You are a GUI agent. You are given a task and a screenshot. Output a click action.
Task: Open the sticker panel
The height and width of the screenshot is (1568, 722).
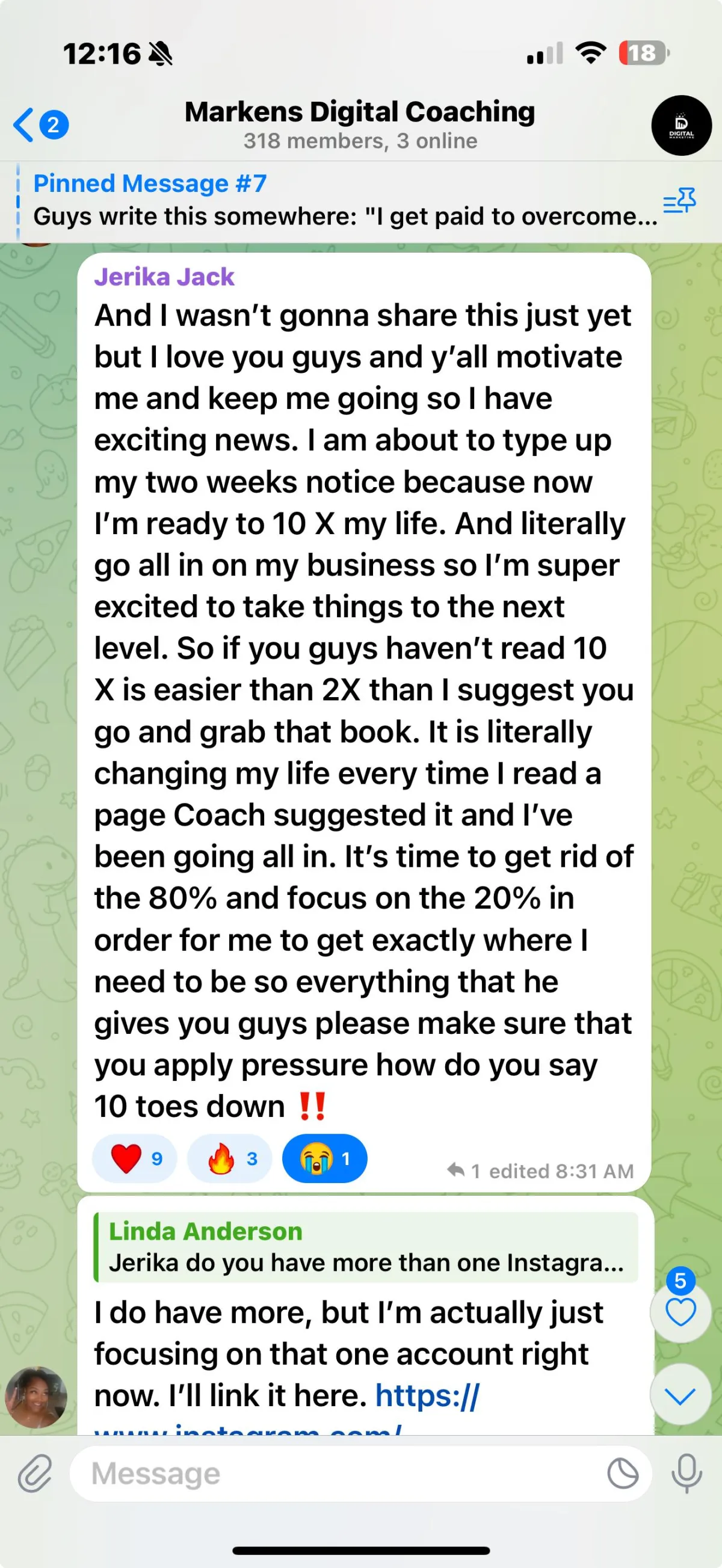click(x=623, y=1474)
